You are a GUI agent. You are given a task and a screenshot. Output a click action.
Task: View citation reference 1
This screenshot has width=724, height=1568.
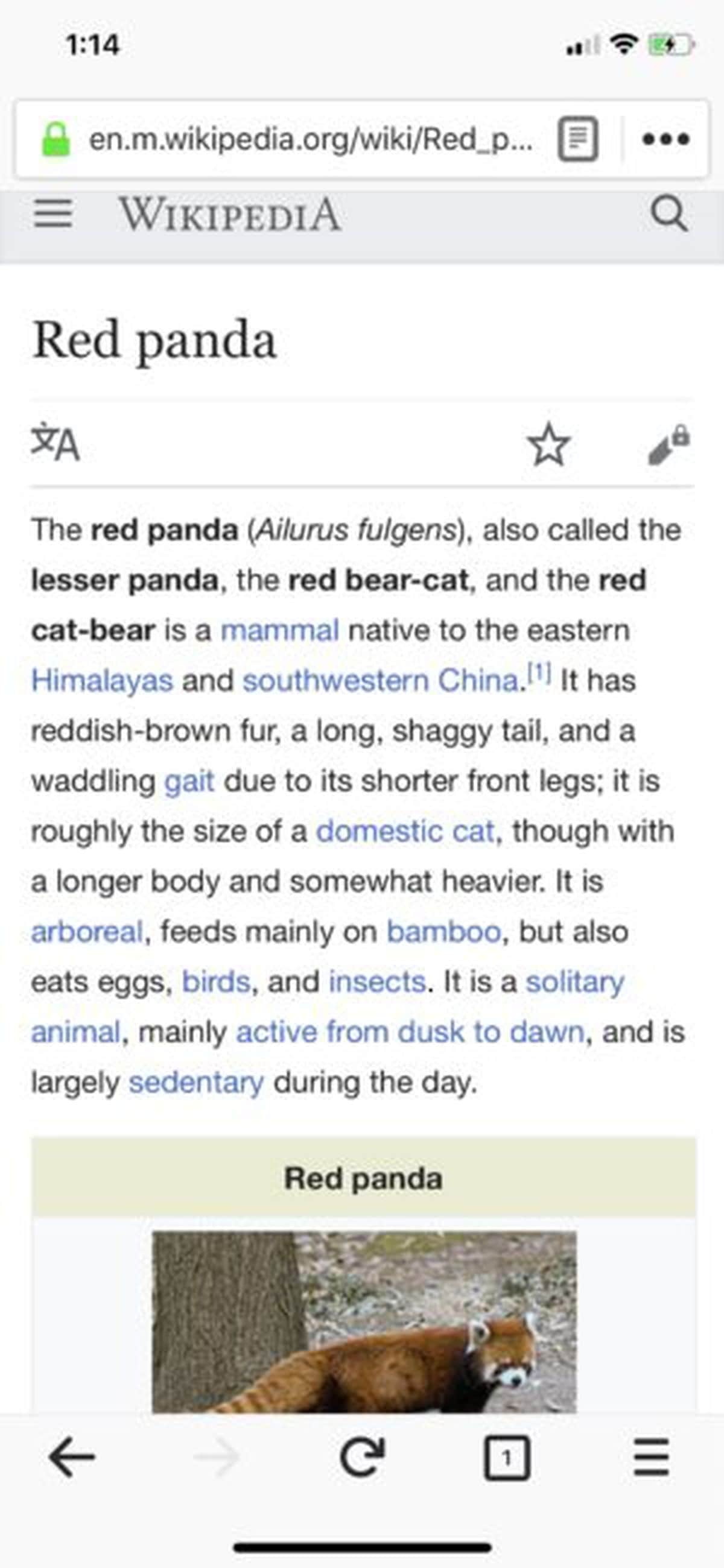[x=539, y=673]
